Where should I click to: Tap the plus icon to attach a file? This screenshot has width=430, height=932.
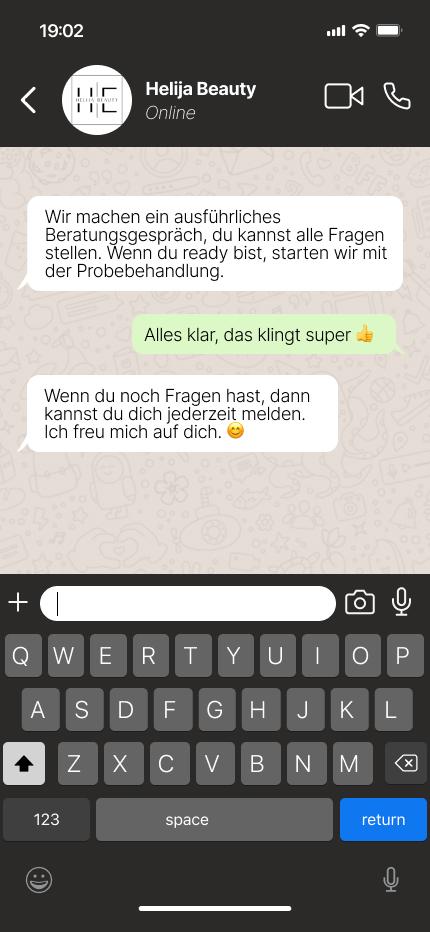[18, 603]
